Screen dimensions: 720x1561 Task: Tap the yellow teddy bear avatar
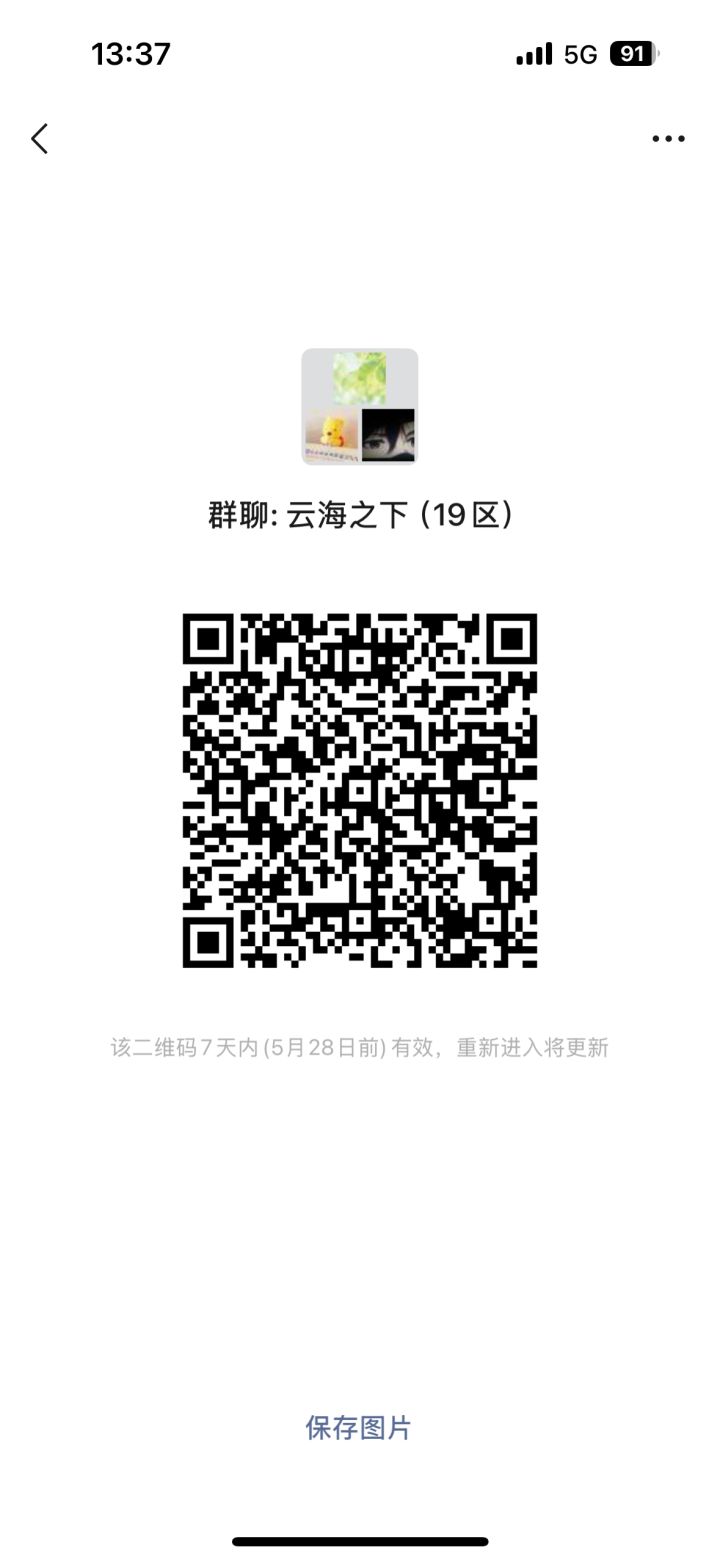[x=333, y=432]
